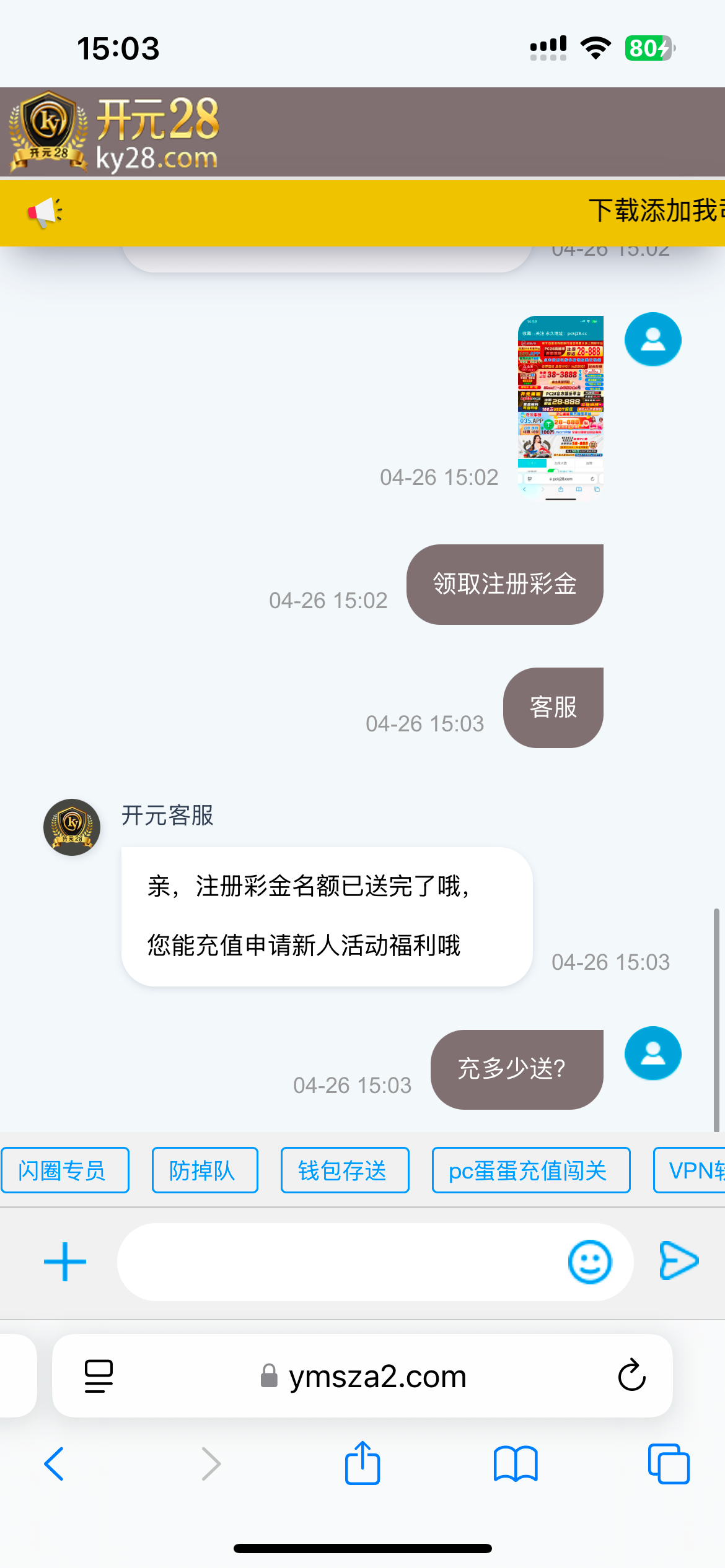This screenshot has height=1568, width=725.
Task: Reload the current web page
Action: [x=631, y=1375]
